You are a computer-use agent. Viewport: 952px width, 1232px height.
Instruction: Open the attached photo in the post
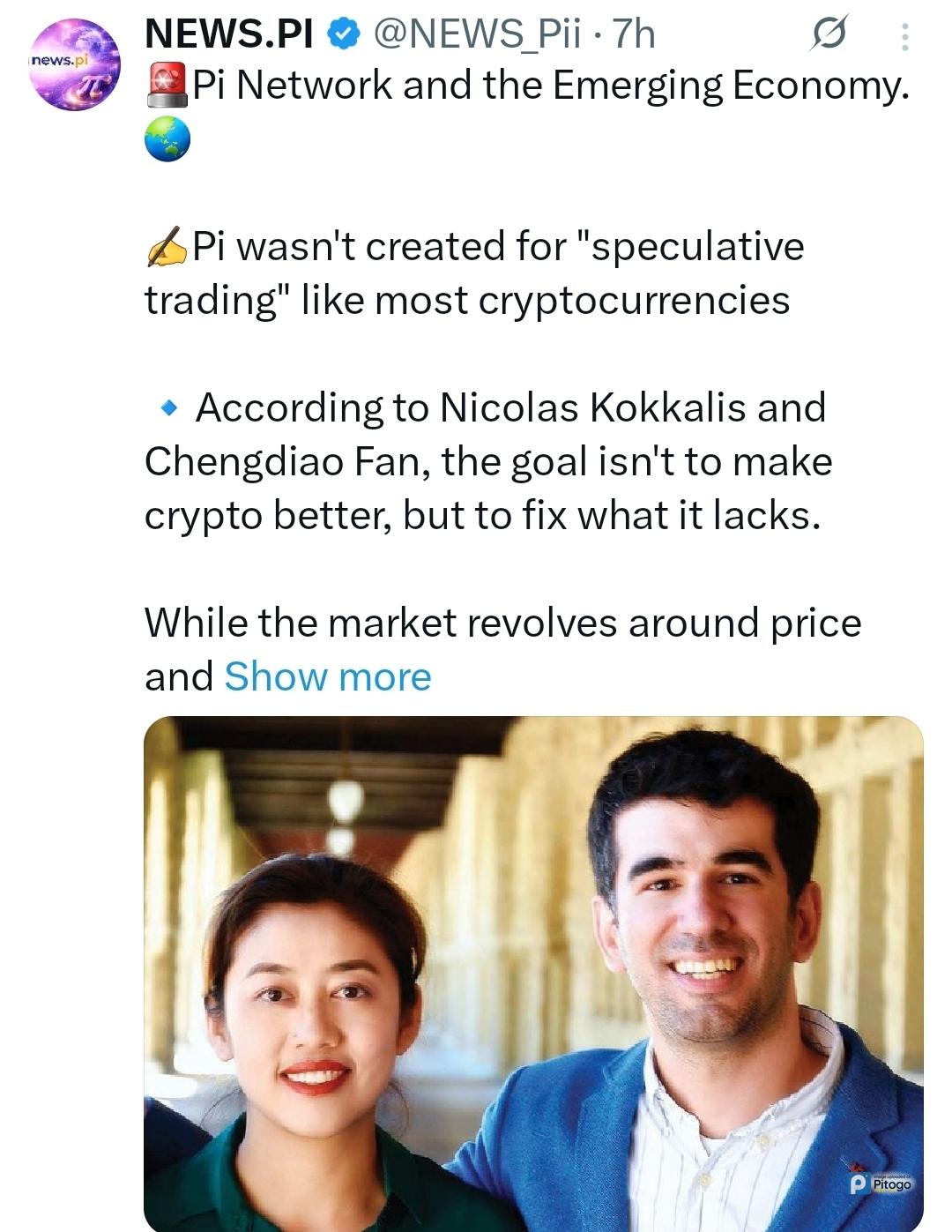pyautogui.click(x=533, y=970)
